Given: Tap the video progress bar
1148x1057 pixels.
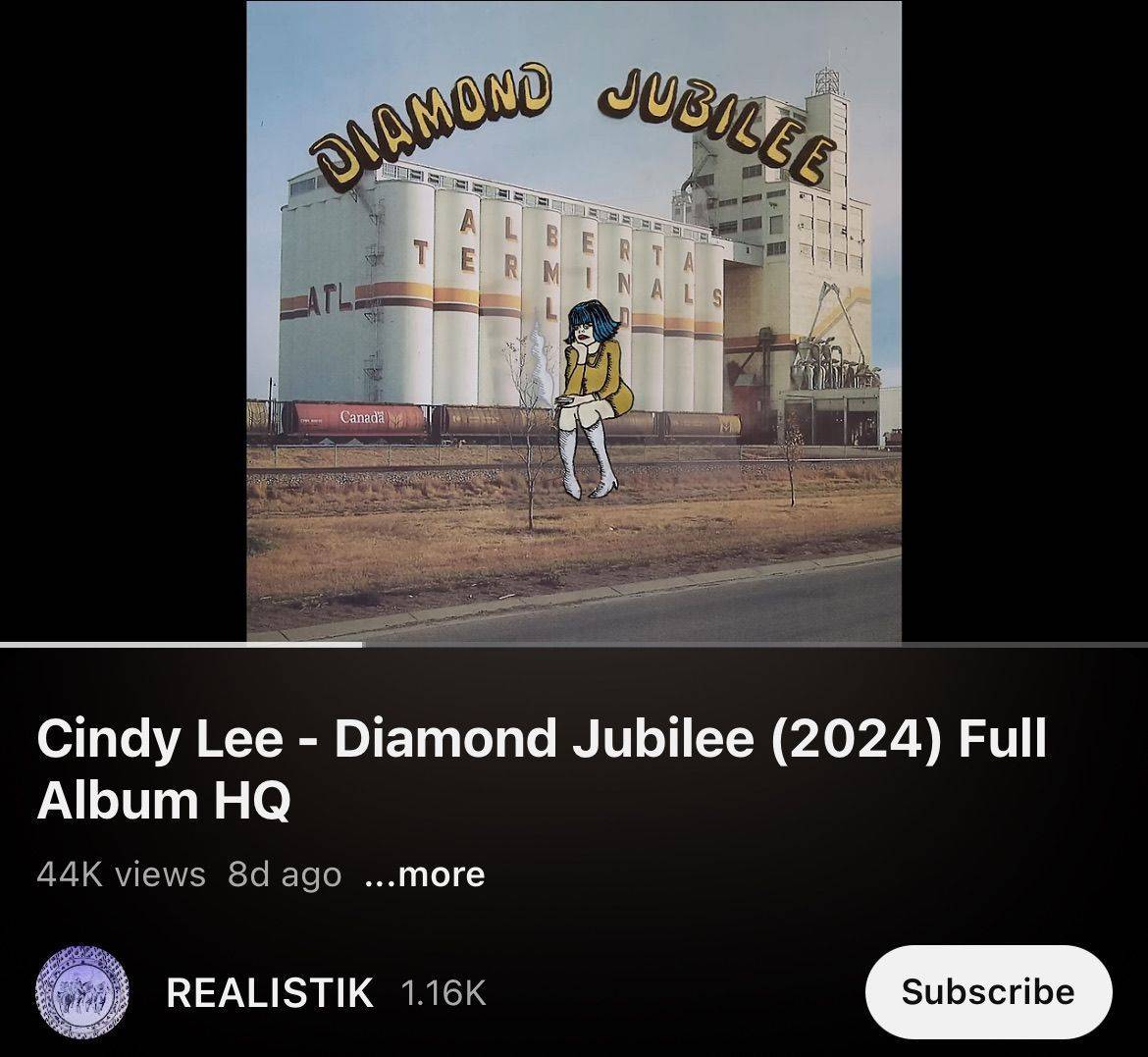Looking at the screenshot, I should pyautogui.click(x=574, y=645).
